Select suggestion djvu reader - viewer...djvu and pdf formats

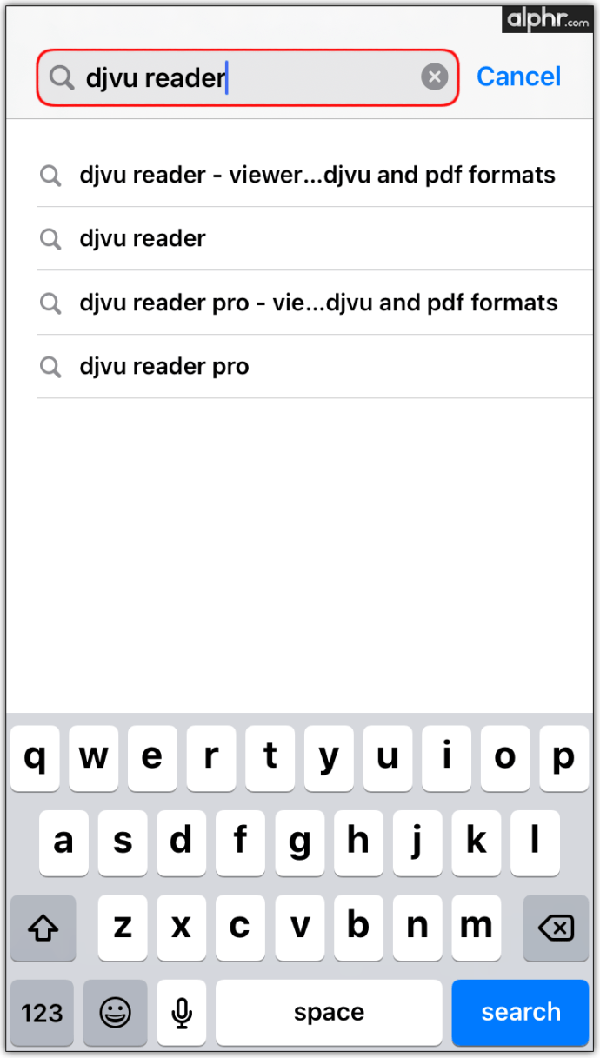coord(317,175)
